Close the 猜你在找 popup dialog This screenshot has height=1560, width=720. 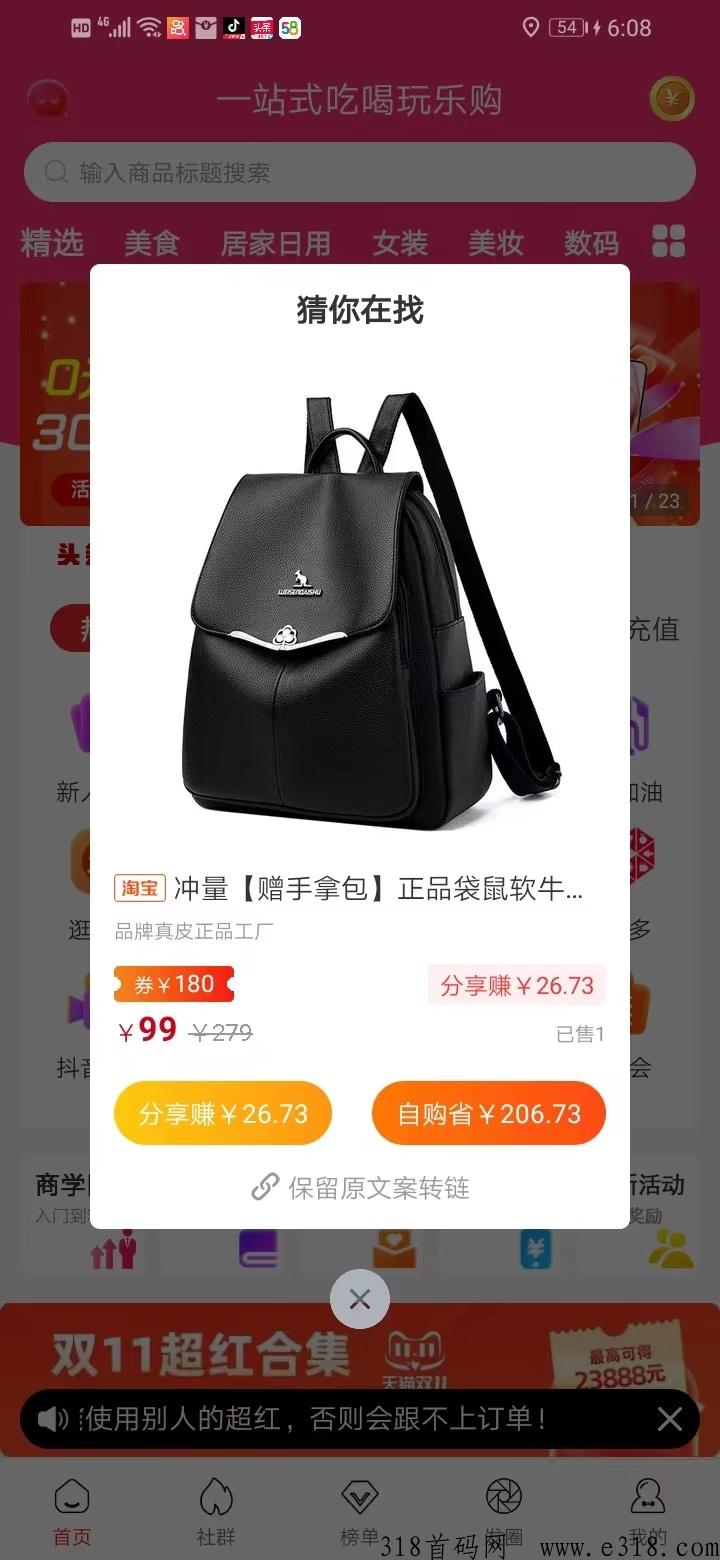[360, 1299]
